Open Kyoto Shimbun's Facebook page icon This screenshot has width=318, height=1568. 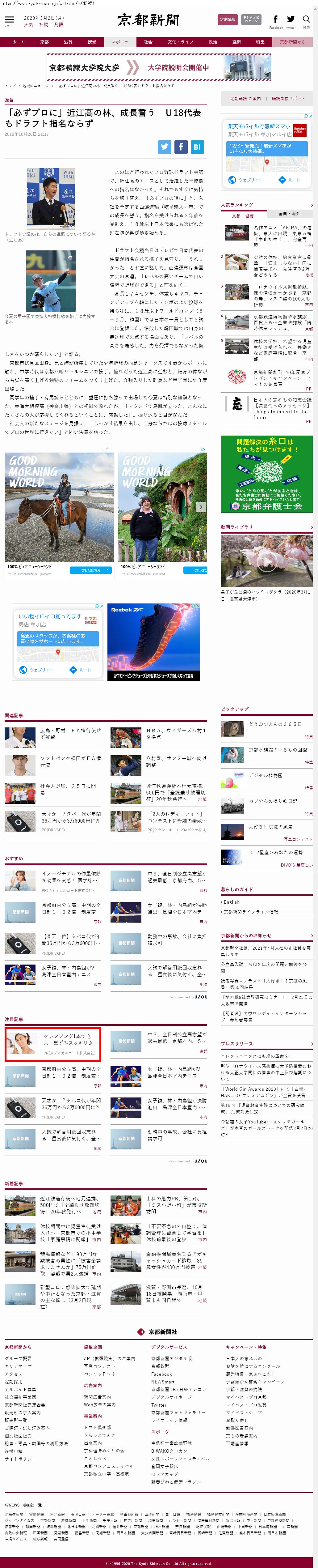tap(275, 20)
